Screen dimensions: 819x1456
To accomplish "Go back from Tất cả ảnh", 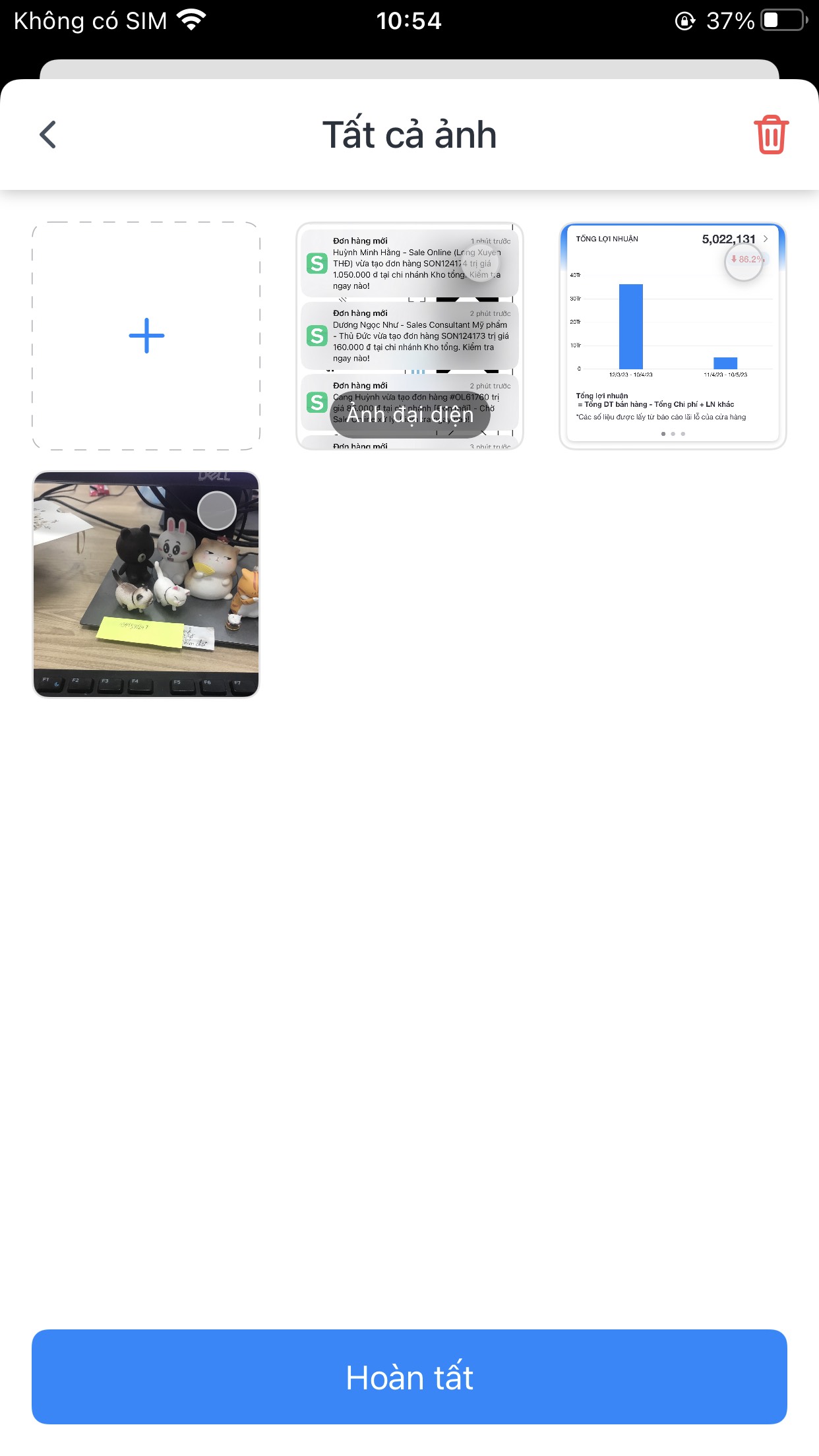I will pyautogui.click(x=48, y=135).
